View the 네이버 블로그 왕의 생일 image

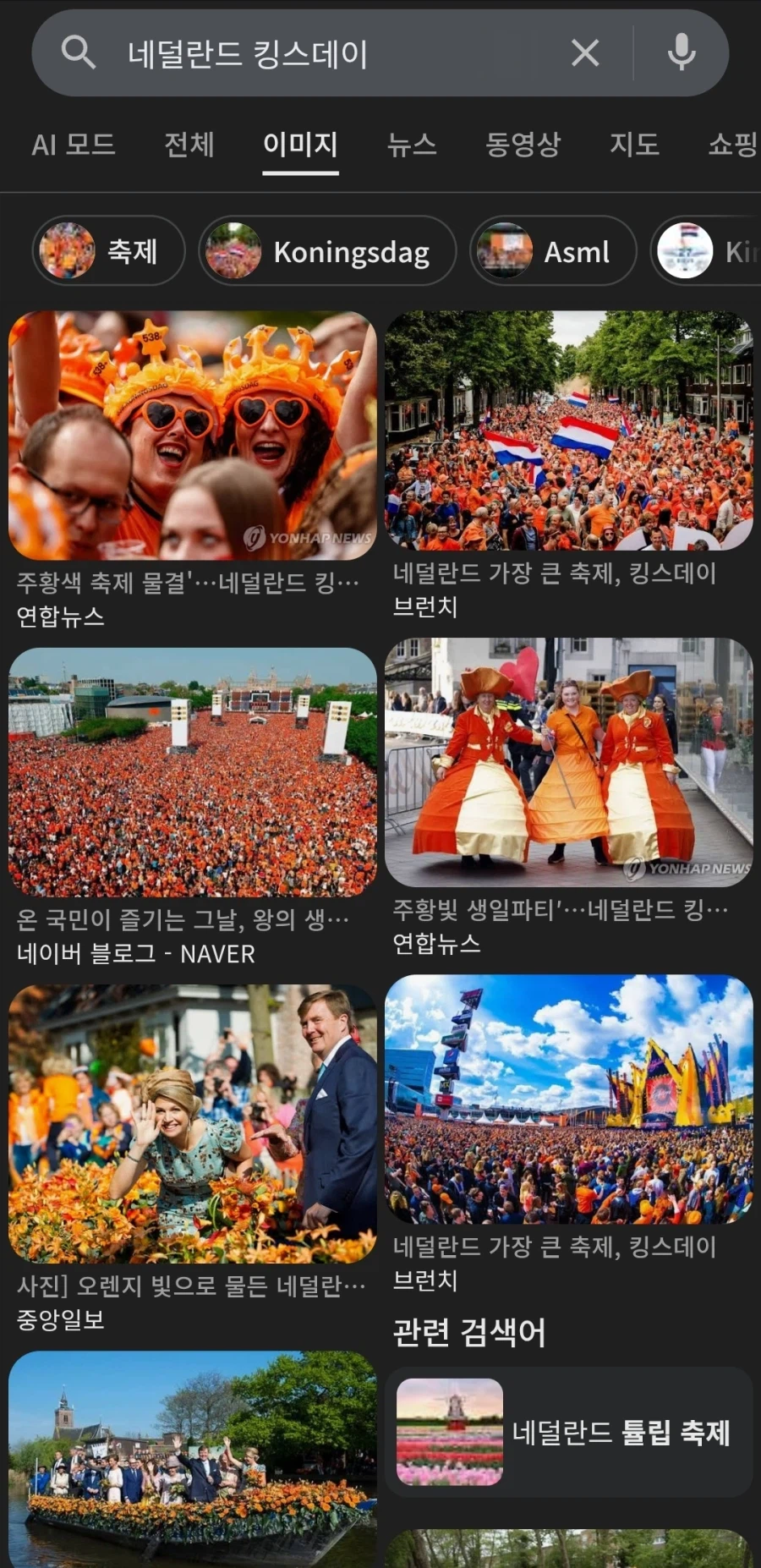pos(193,771)
